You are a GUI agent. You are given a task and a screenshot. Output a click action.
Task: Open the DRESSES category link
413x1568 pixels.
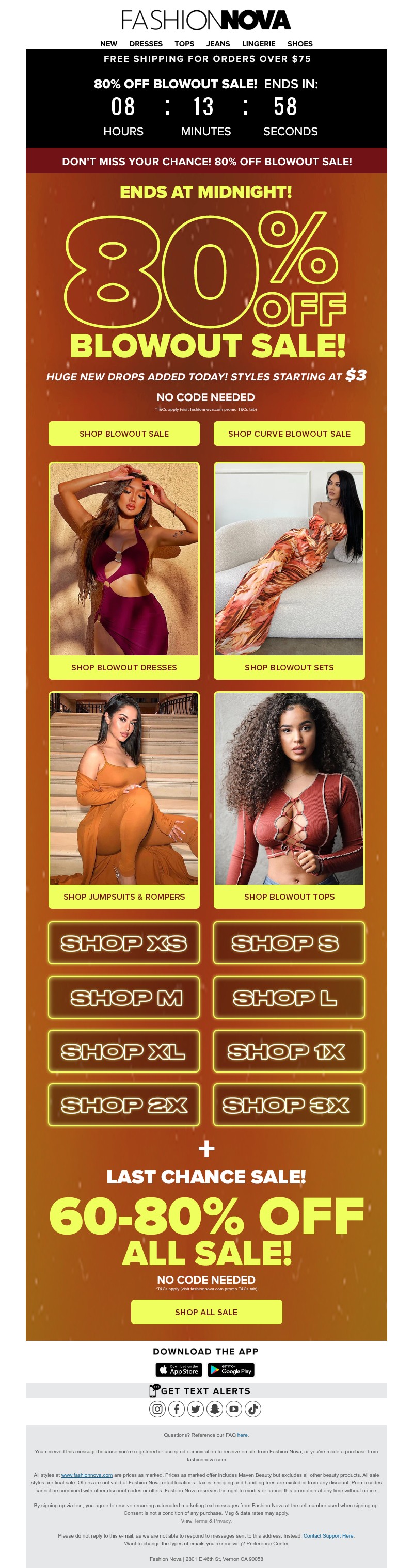[146, 44]
